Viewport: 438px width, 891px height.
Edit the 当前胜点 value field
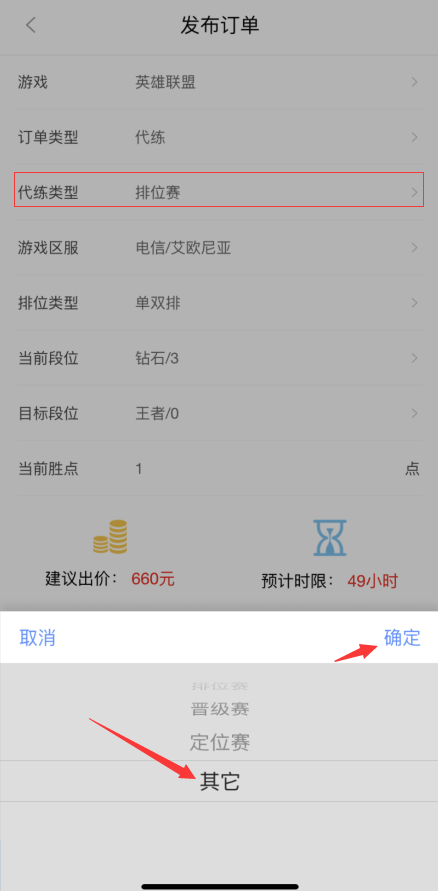point(264,469)
